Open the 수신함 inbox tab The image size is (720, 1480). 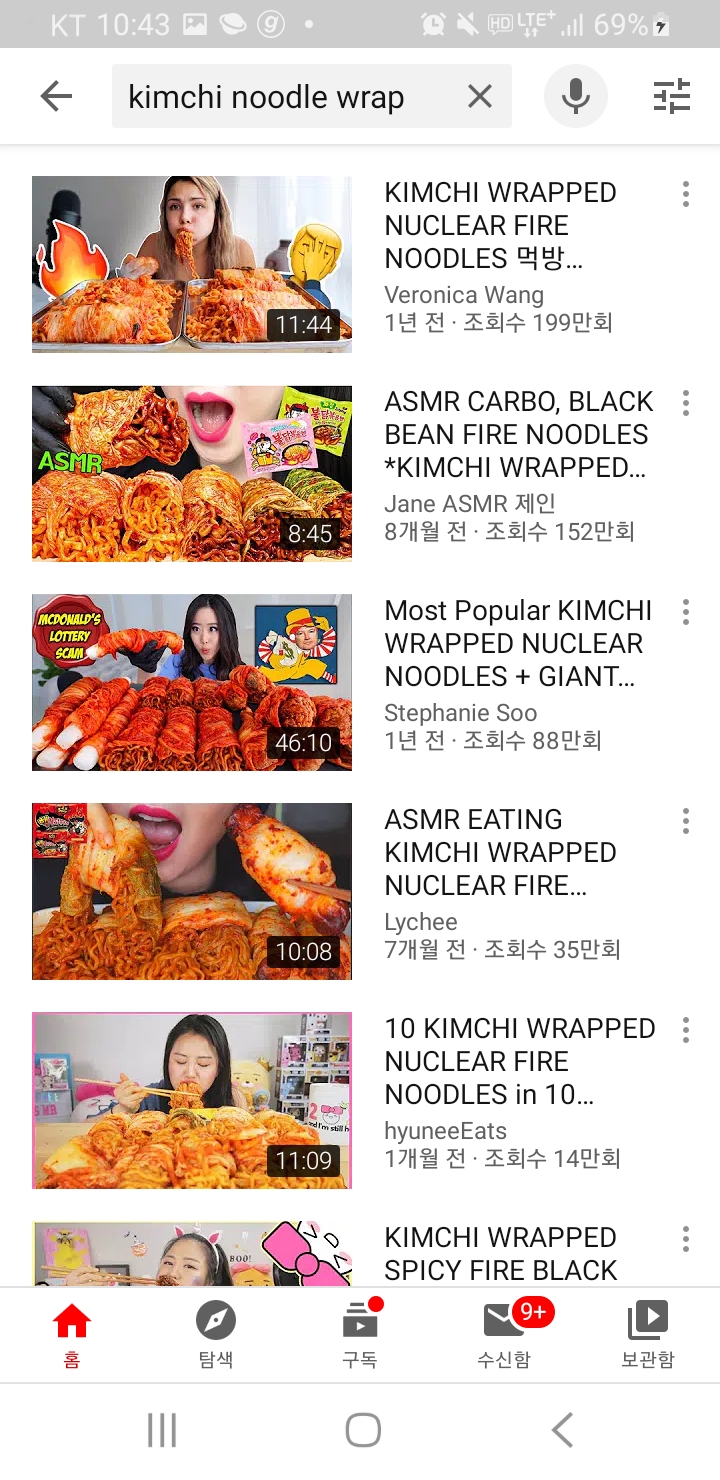pos(504,1335)
